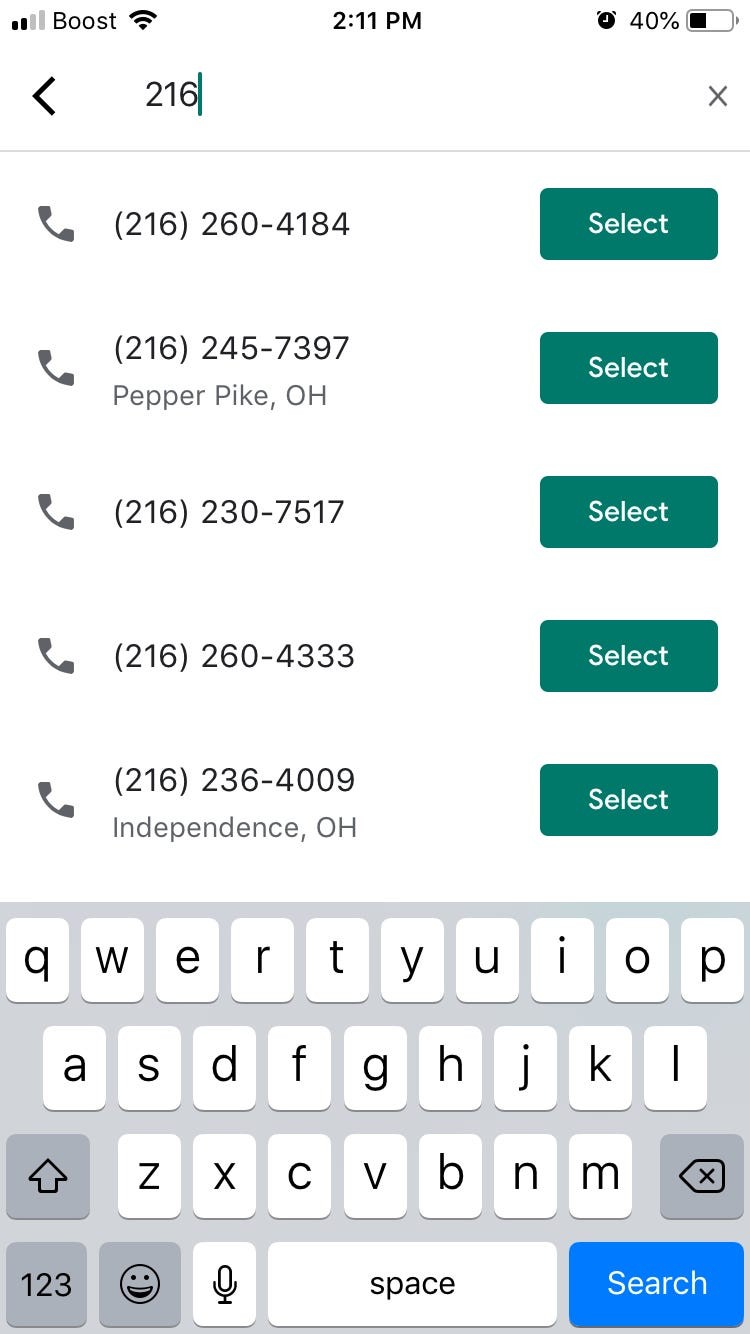
Task: Clear the search text with the X icon
Action: coord(718,96)
